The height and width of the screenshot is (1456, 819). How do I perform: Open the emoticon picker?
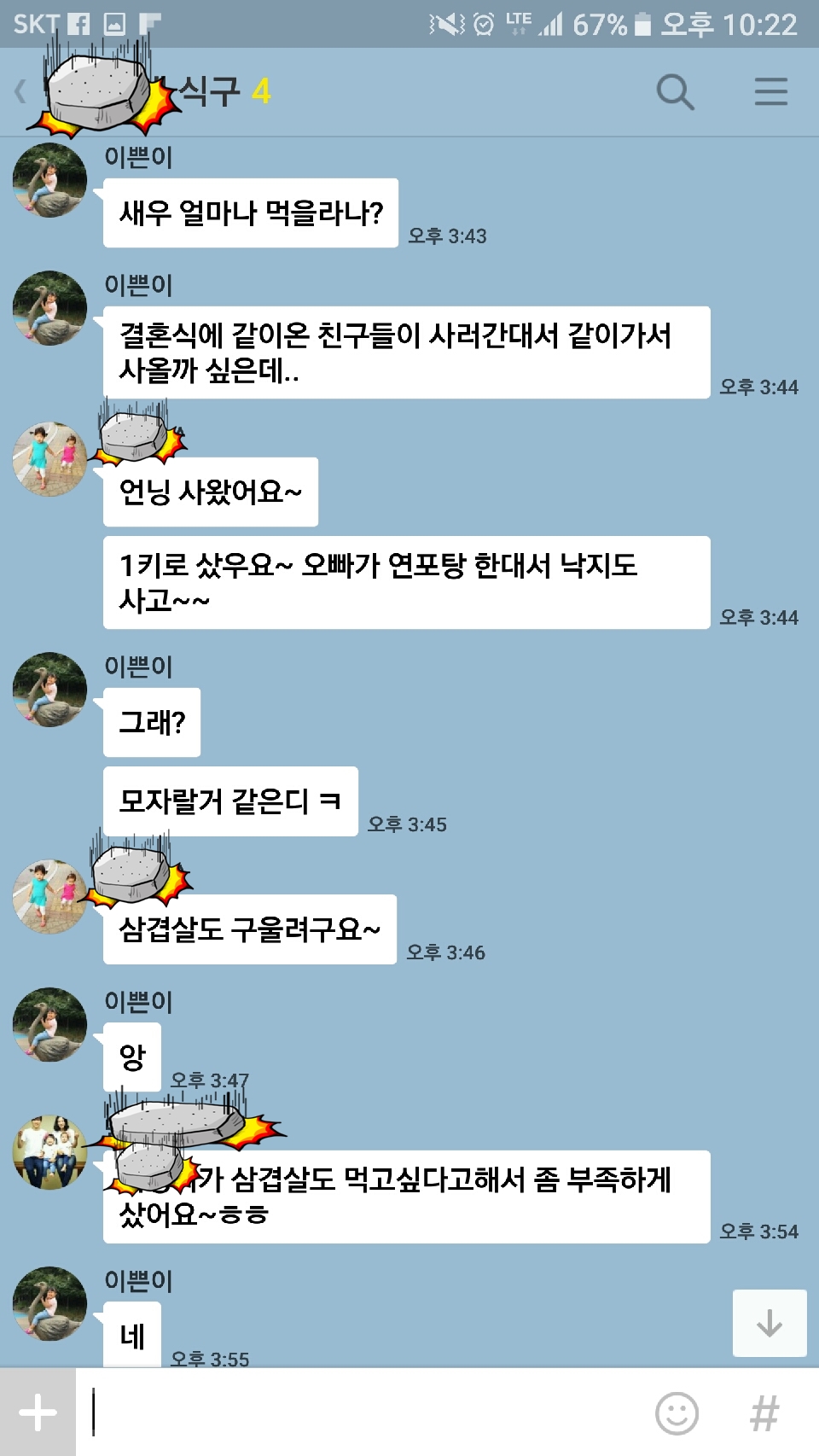(677, 1412)
